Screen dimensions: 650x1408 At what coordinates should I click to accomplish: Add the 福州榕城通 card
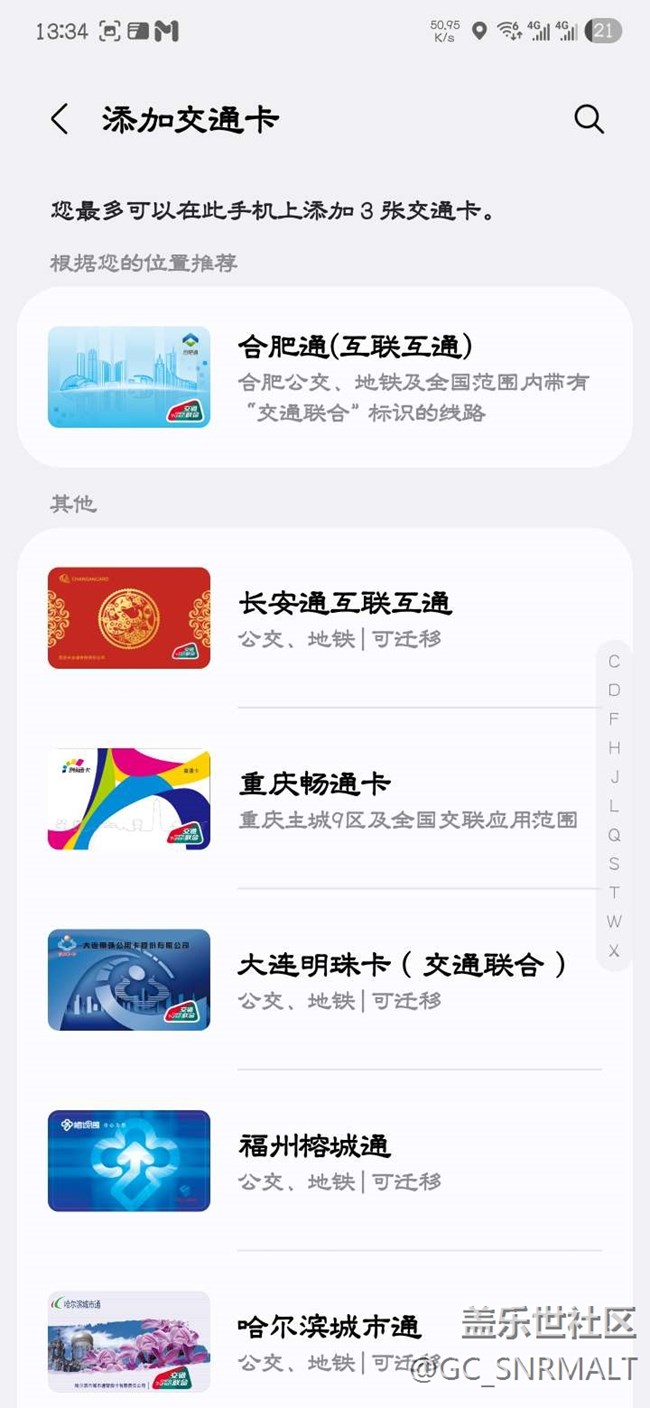pyautogui.click(x=324, y=1161)
